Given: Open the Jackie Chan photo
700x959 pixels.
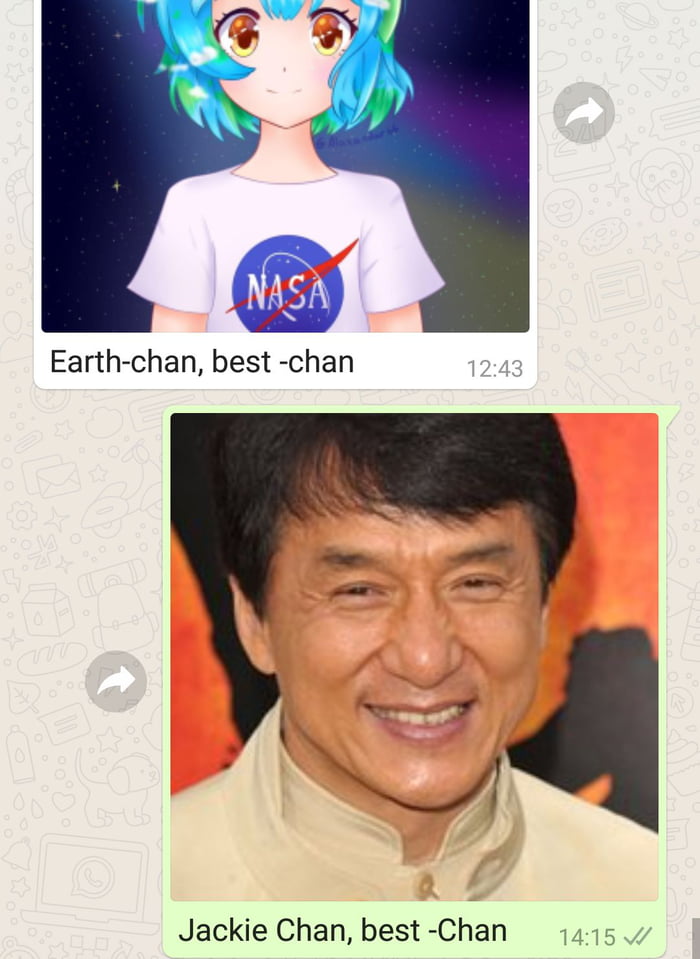Looking at the screenshot, I should coord(414,656).
